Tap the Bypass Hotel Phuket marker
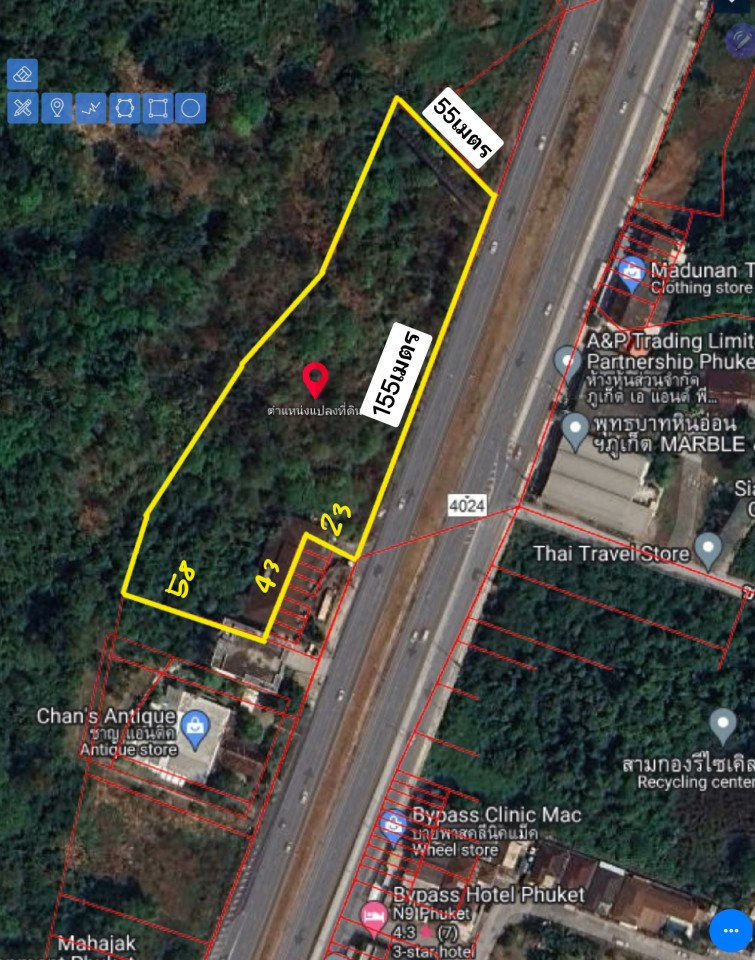The image size is (755, 960). [374, 914]
